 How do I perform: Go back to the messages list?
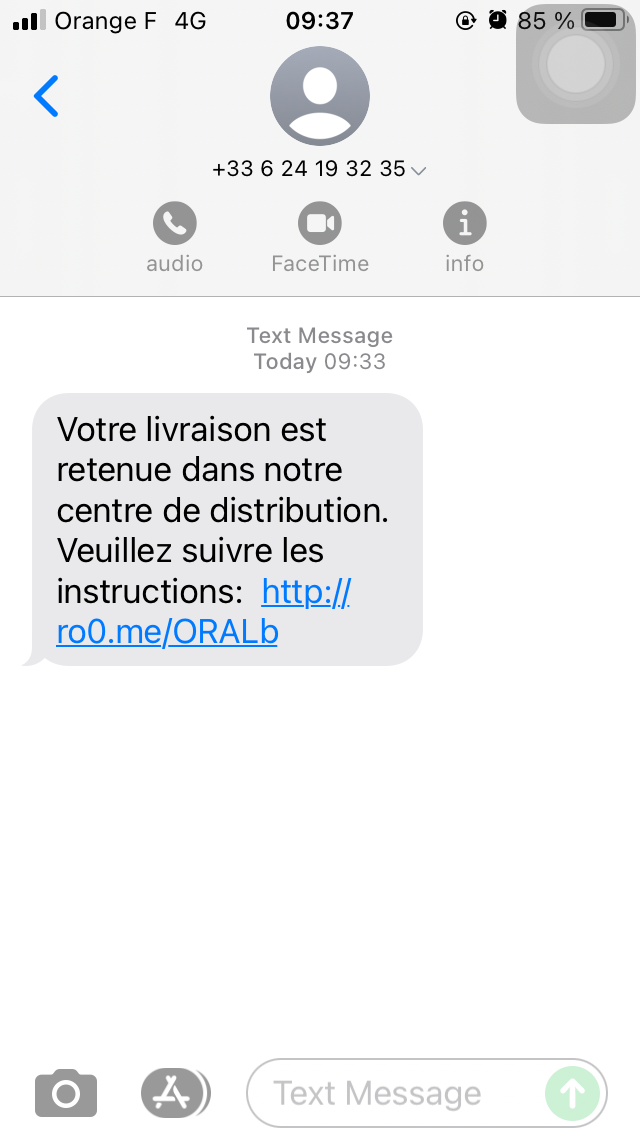pos(46,96)
